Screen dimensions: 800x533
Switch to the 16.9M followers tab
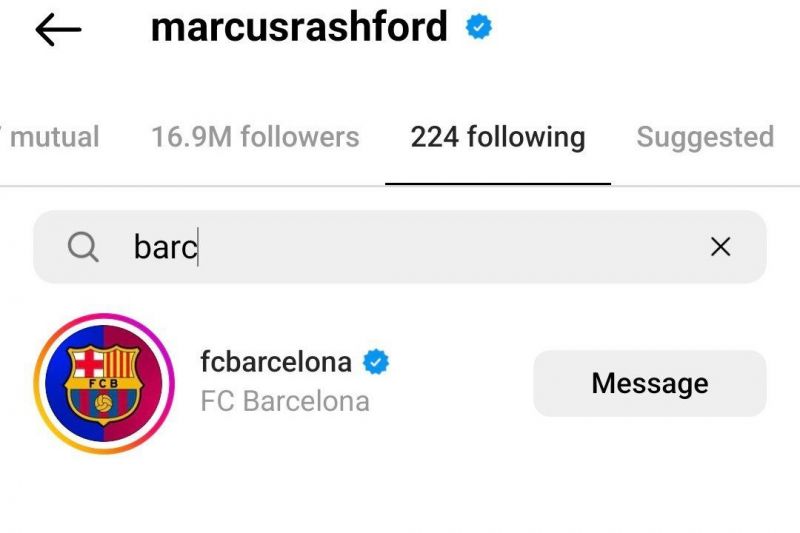pos(255,136)
